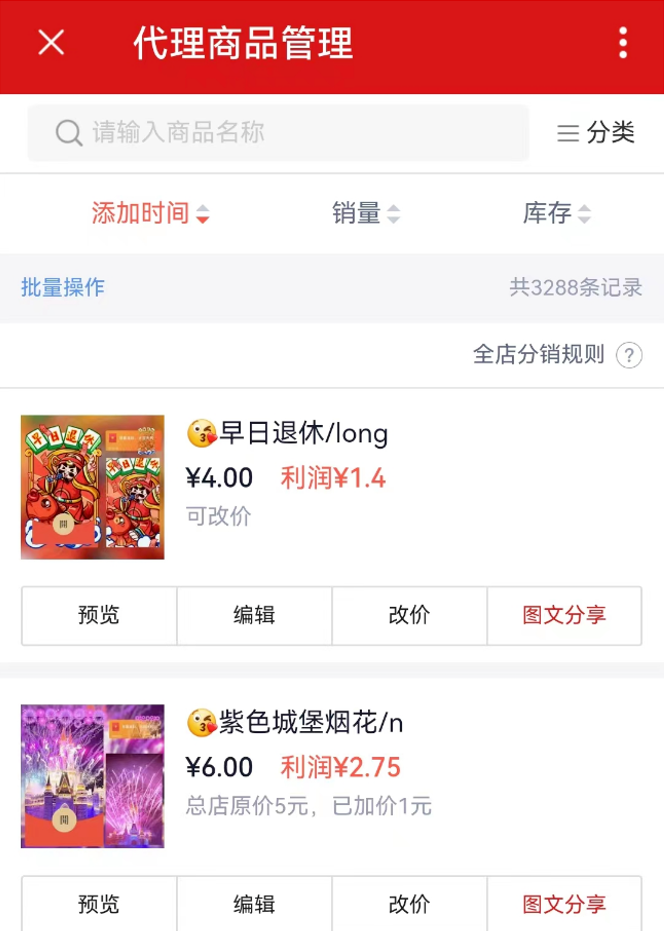Edit the 紫色城堡烟花 product via 编辑
This screenshot has width=664, height=931.
pyautogui.click(x=254, y=904)
